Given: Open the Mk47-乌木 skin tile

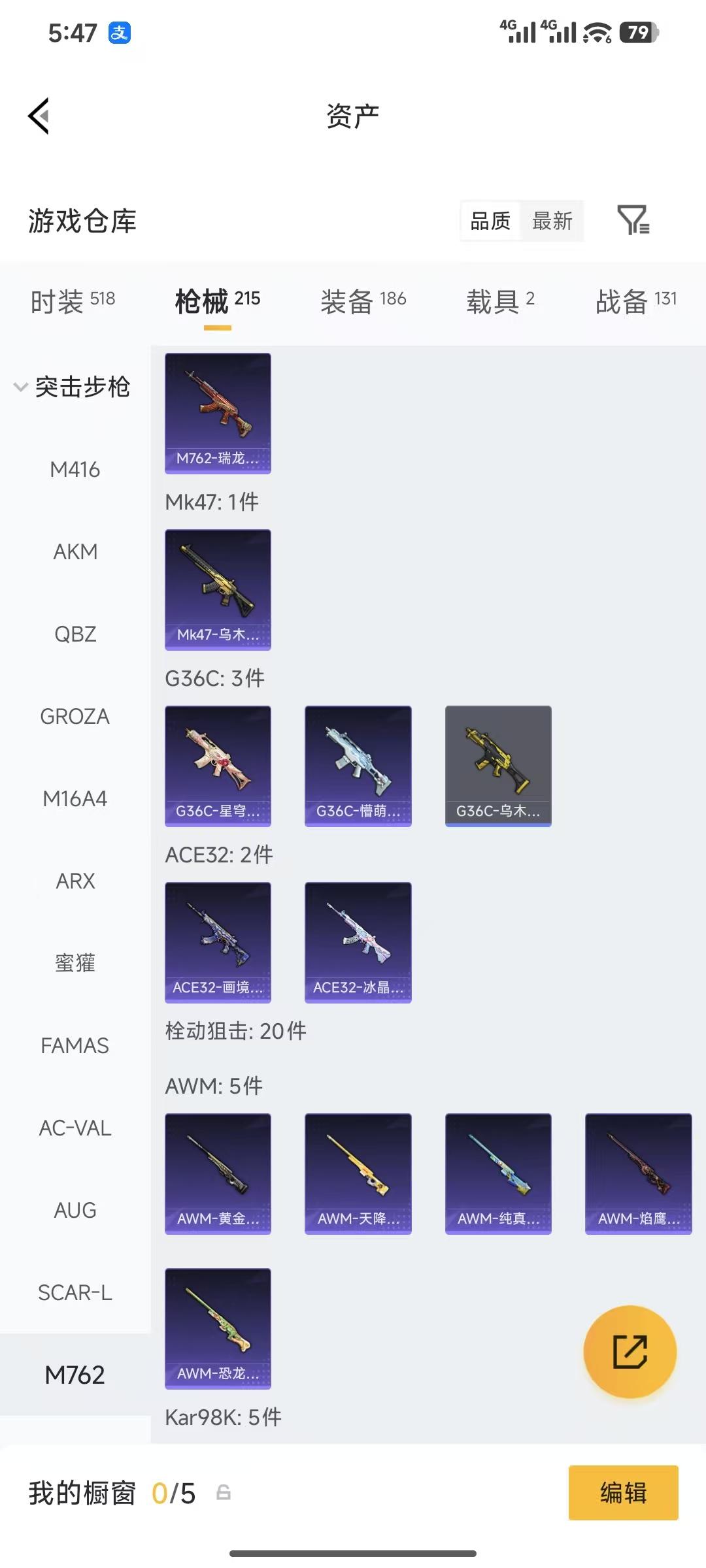Looking at the screenshot, I should (x=218, y=589).
